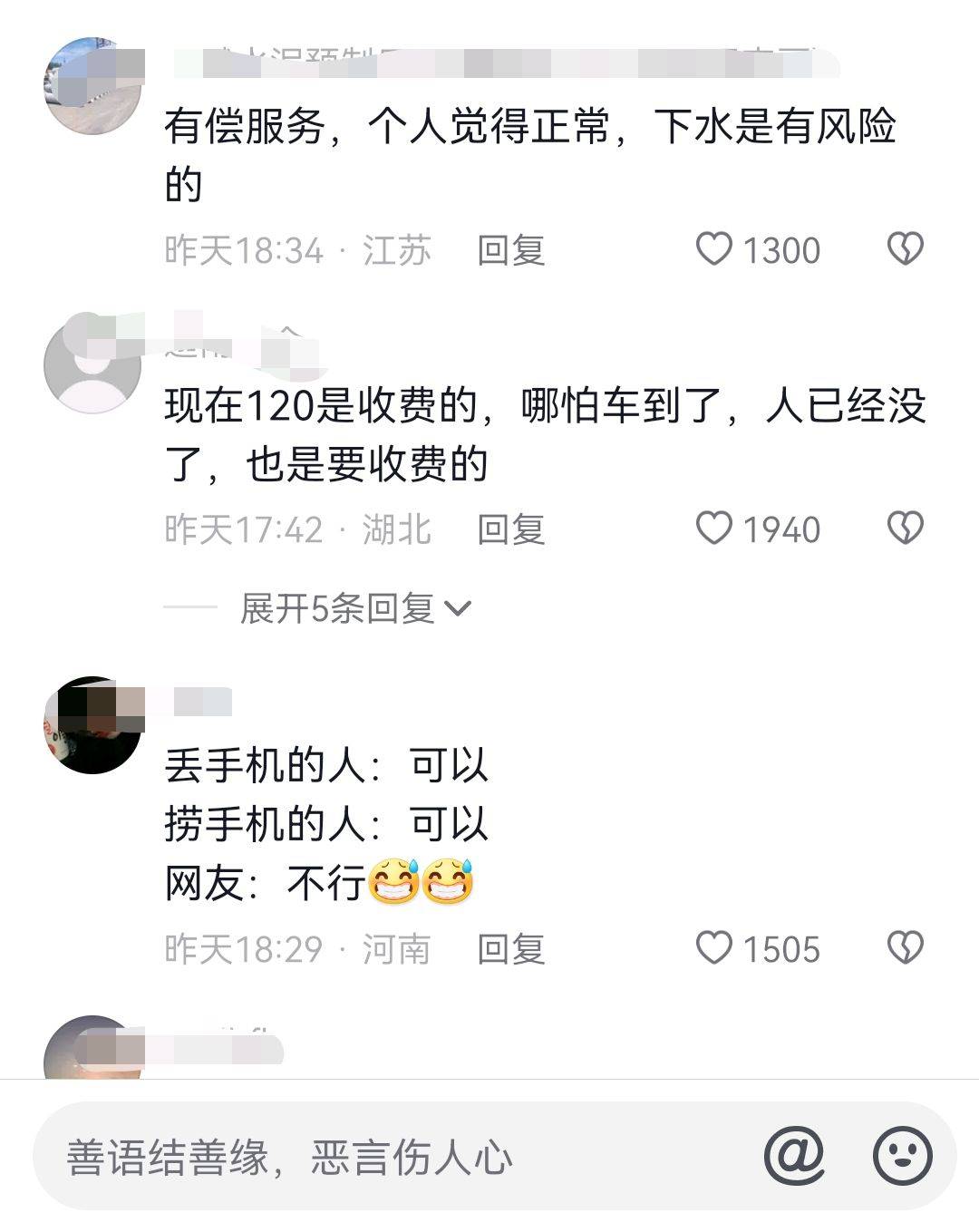Like the comment with 1300 likes

coord(714,248)
